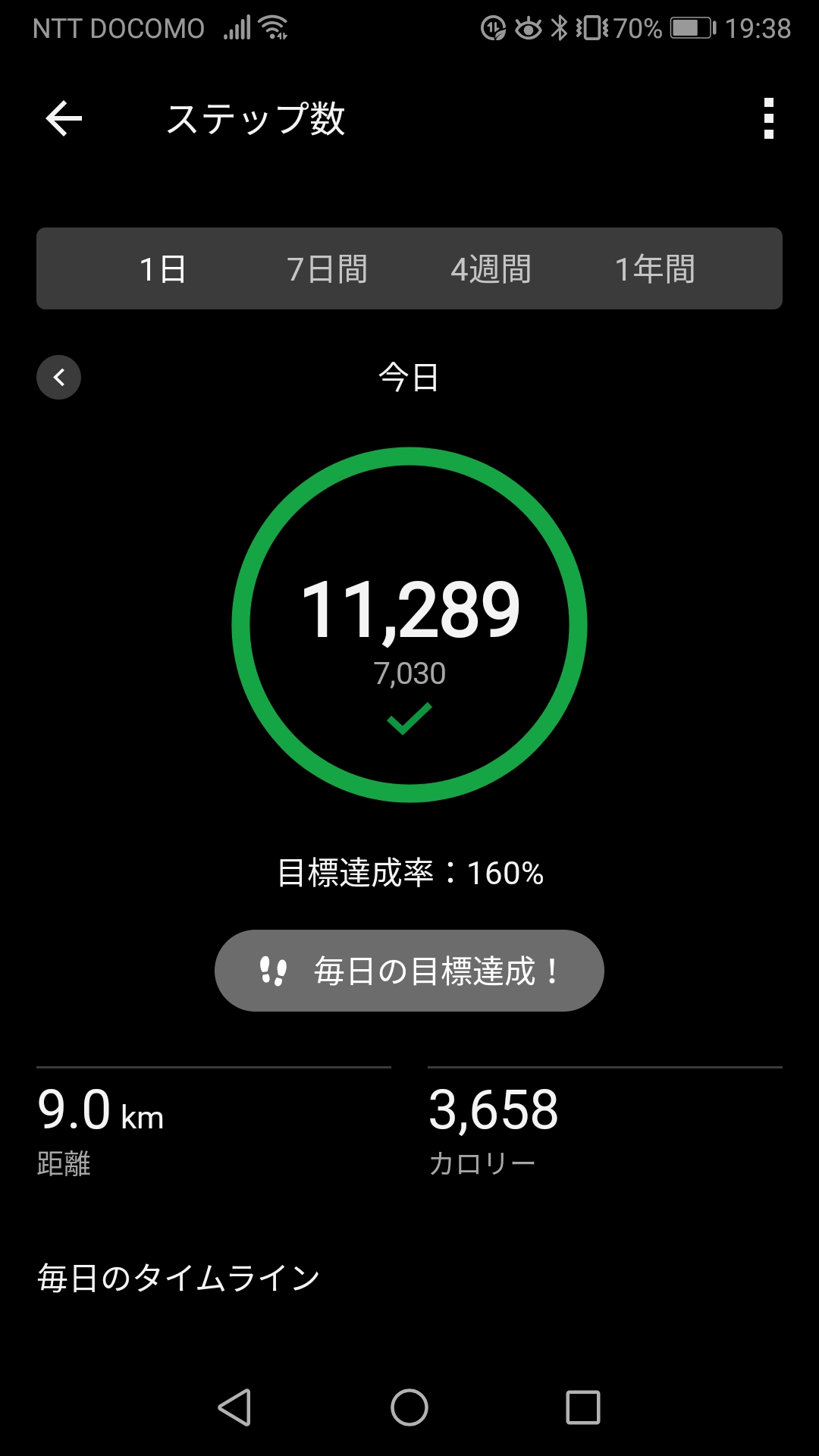Screen dimensions: 819x1456
Task: Tap the 毎日の目標達成！ button
Action: [x=409, y=971]
